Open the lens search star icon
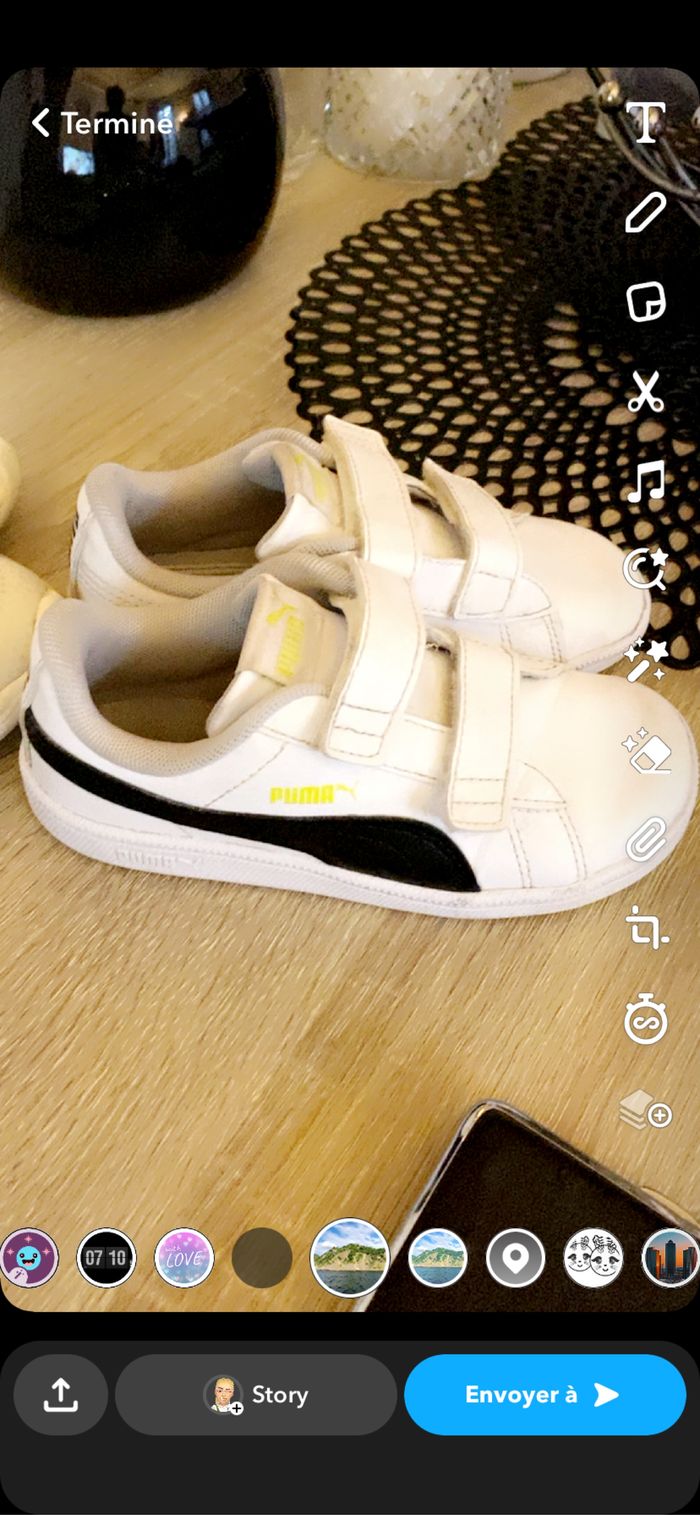Image resolution: width=700 pixels, height=1515 pixels. tap(646, 570)
